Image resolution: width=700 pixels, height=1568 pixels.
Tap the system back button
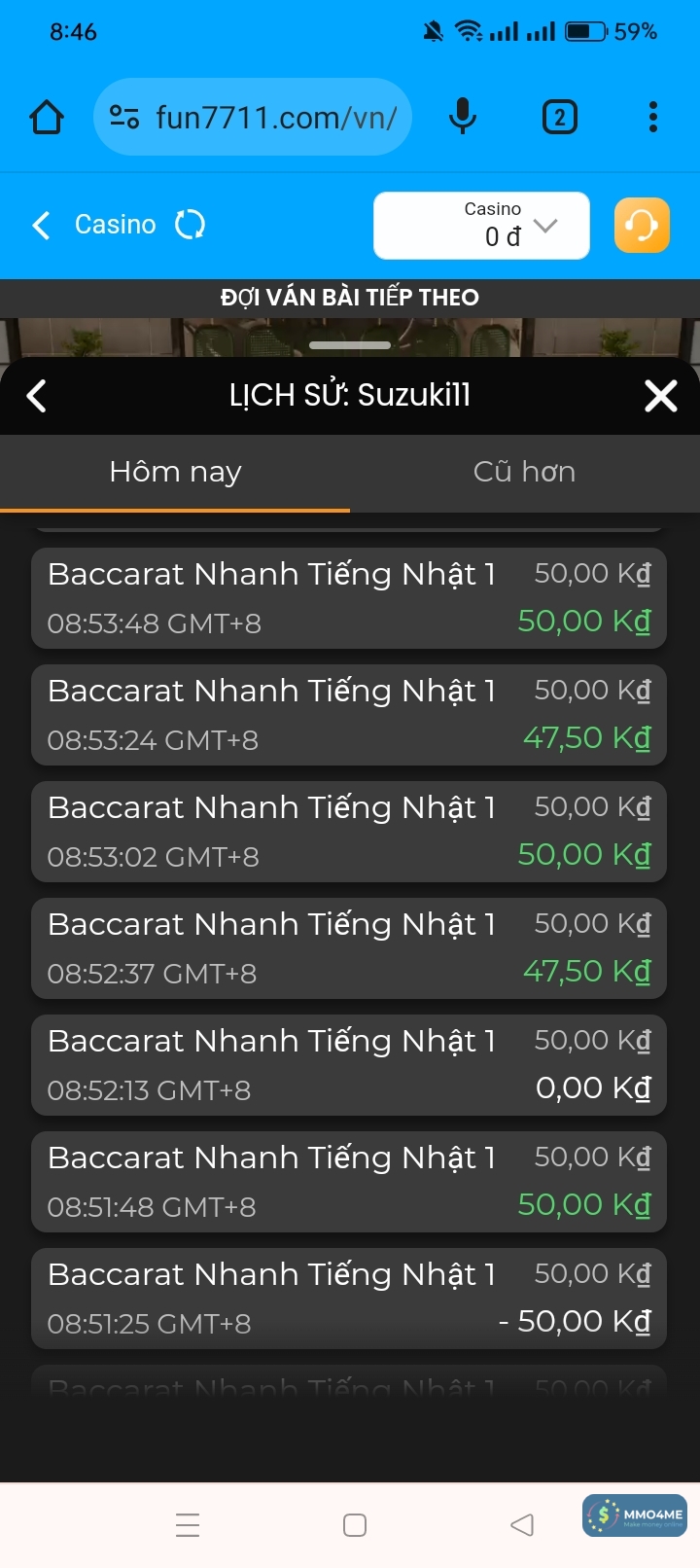(522, 1525)
